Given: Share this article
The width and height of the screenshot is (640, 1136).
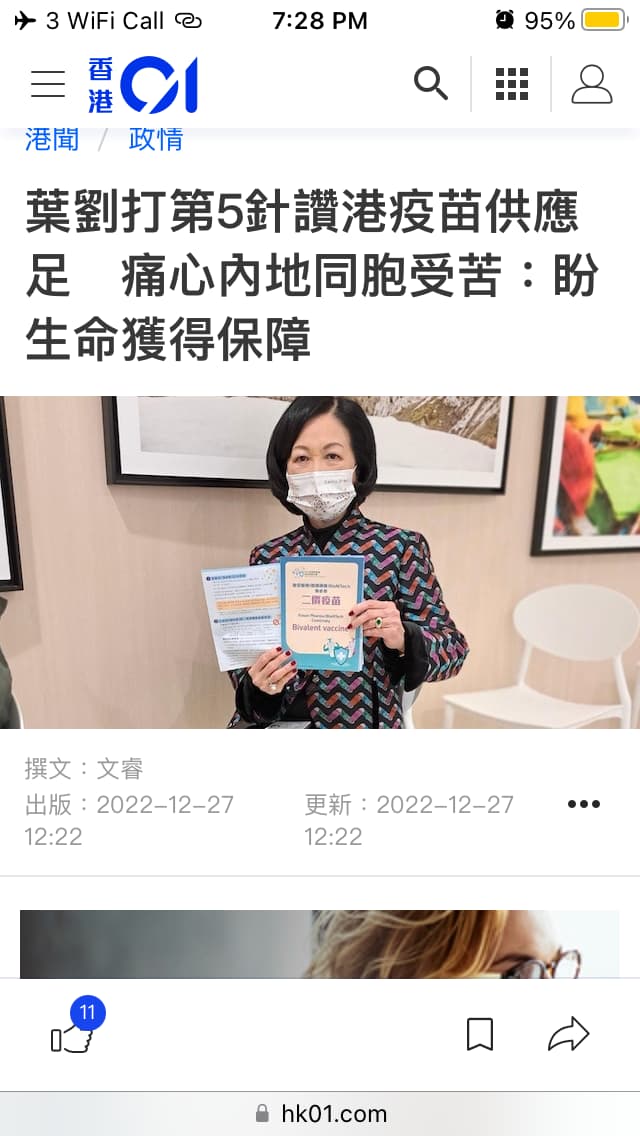Looking at the screenshot, I should pos(568,1034).
